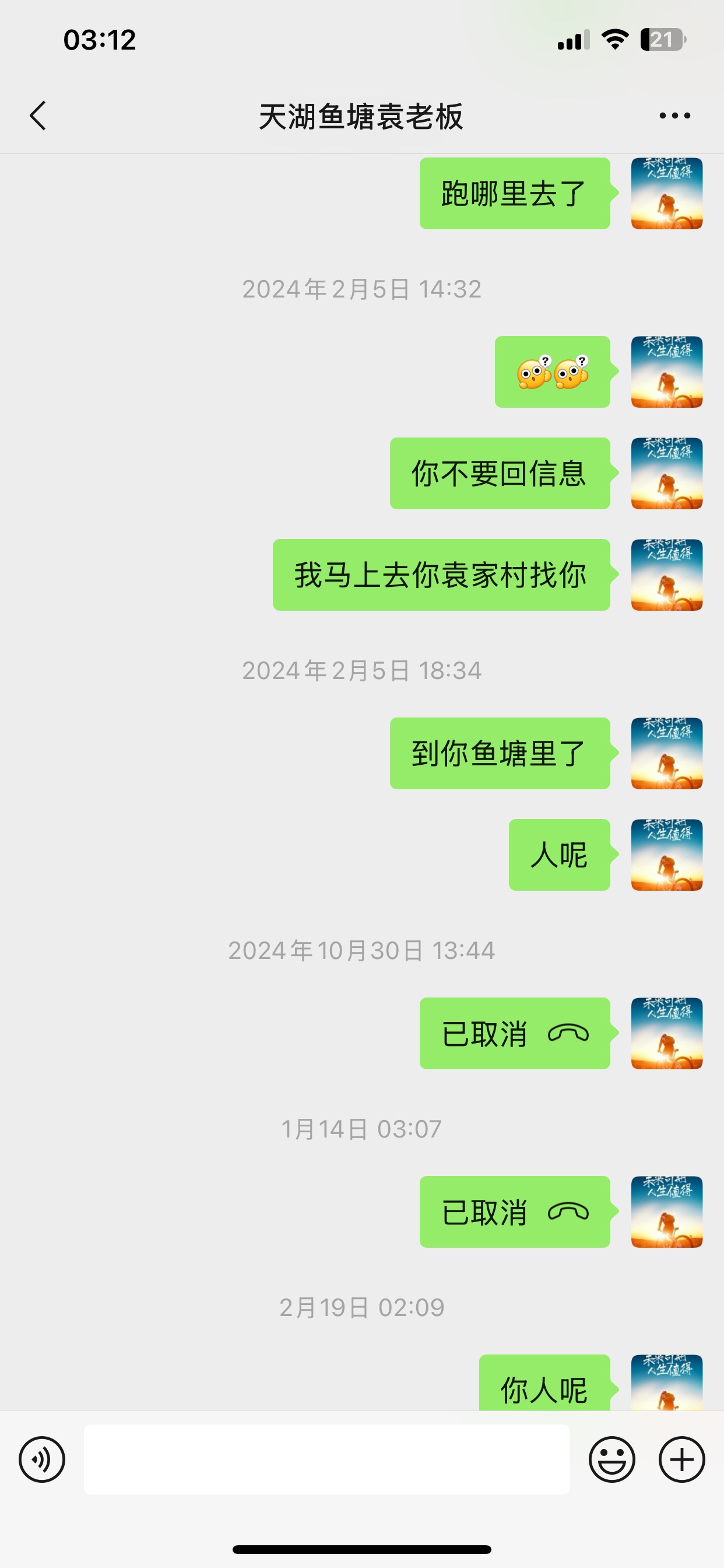
Task: Focus the message text field
Action: [x=326, y=1459]
